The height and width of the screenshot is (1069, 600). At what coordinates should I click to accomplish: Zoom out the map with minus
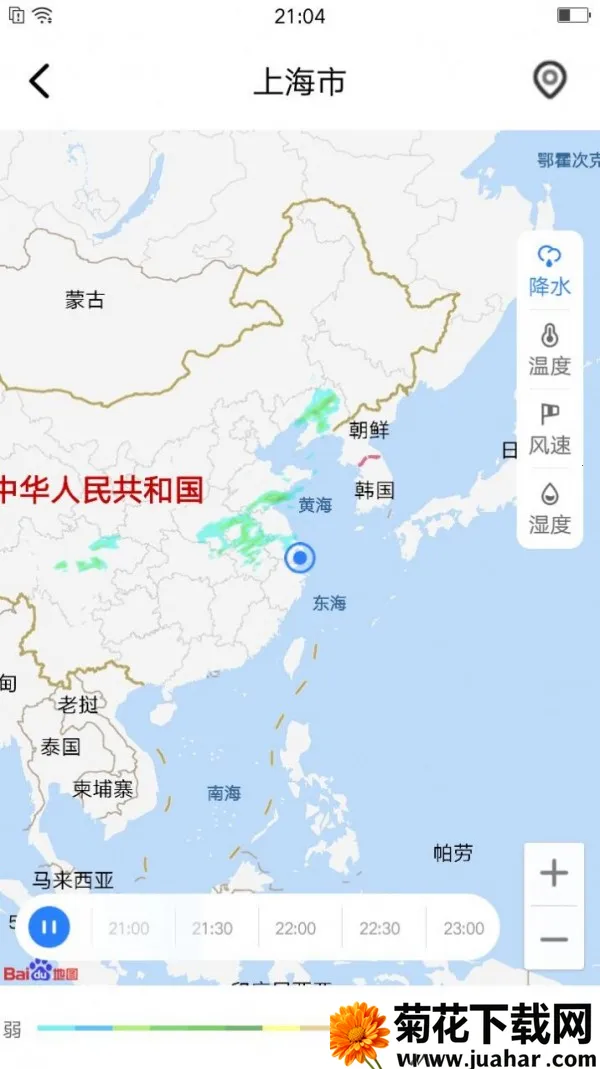pos(553,939)
